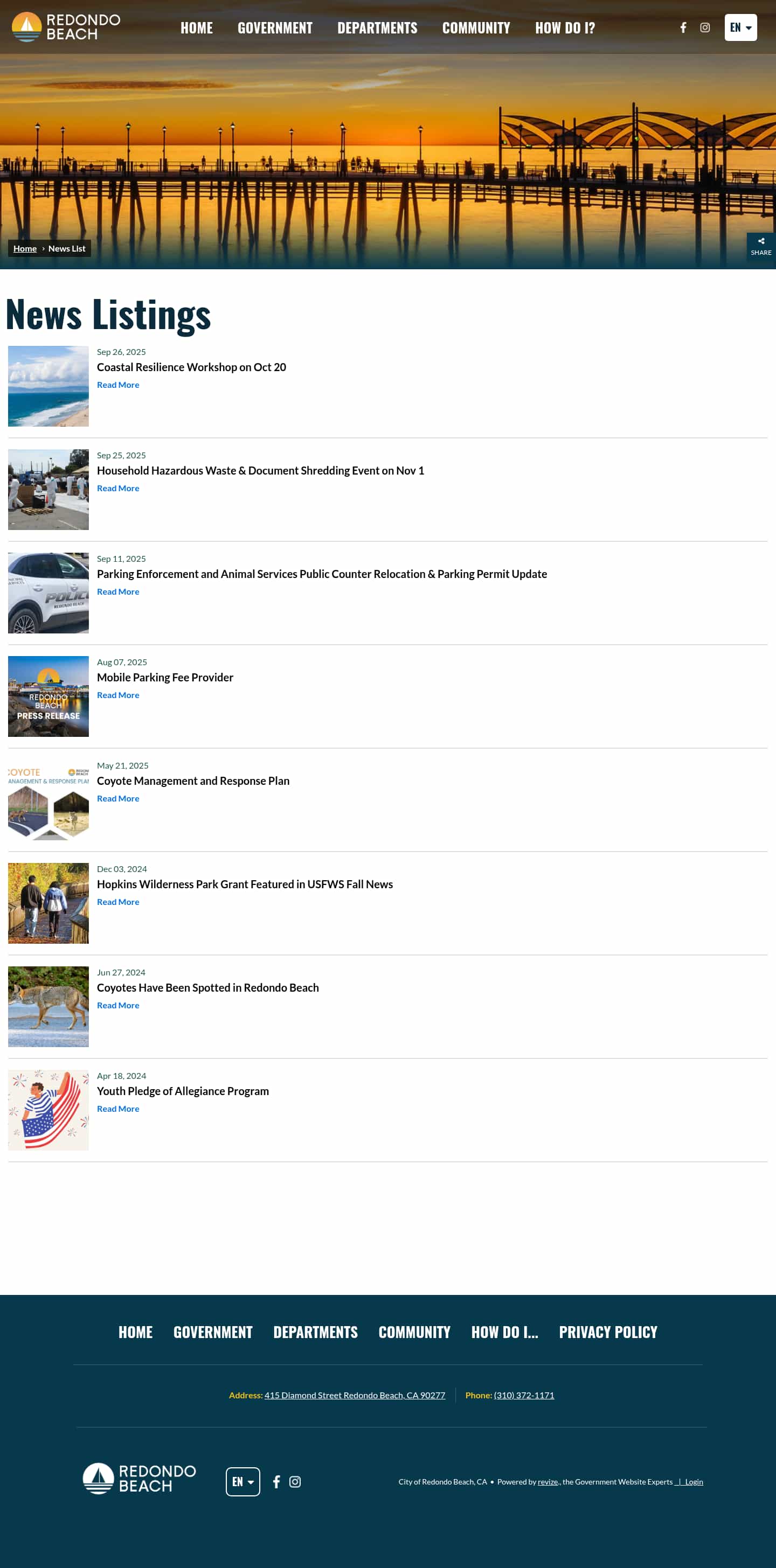This screenshot has width=776, height=1568.
Task: Read more about Coastal Resilience Workshop
Action: click(118, 385)
